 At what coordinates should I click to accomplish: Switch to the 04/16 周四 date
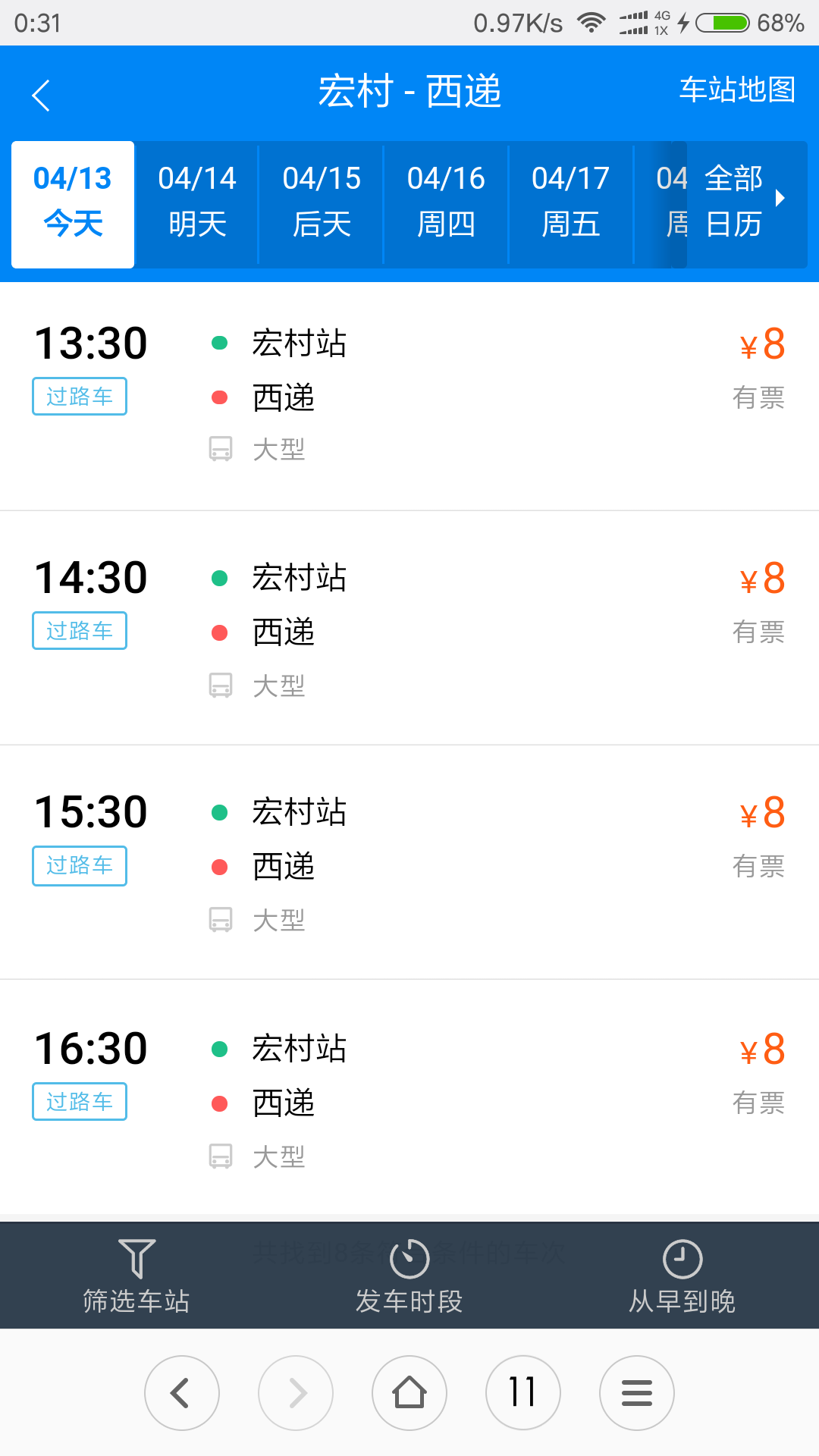(x=446, y=203)
